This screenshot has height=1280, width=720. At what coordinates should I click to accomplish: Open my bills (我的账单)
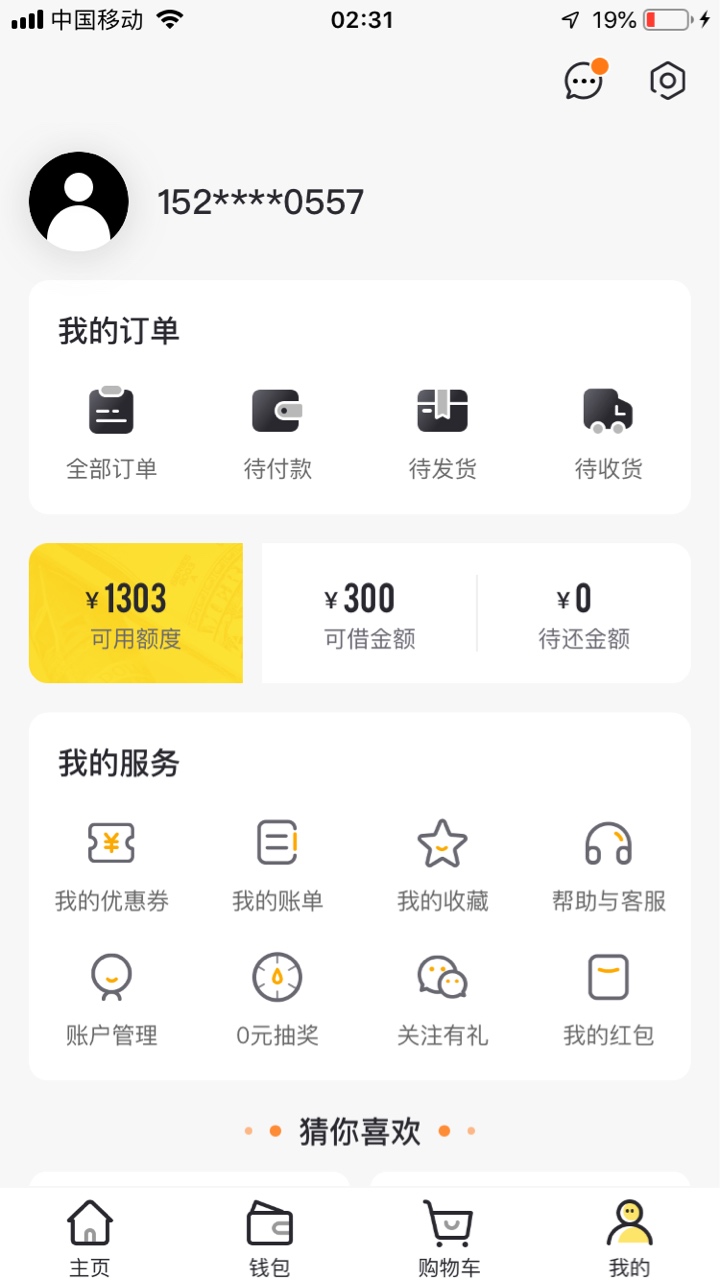click(277, 866)
